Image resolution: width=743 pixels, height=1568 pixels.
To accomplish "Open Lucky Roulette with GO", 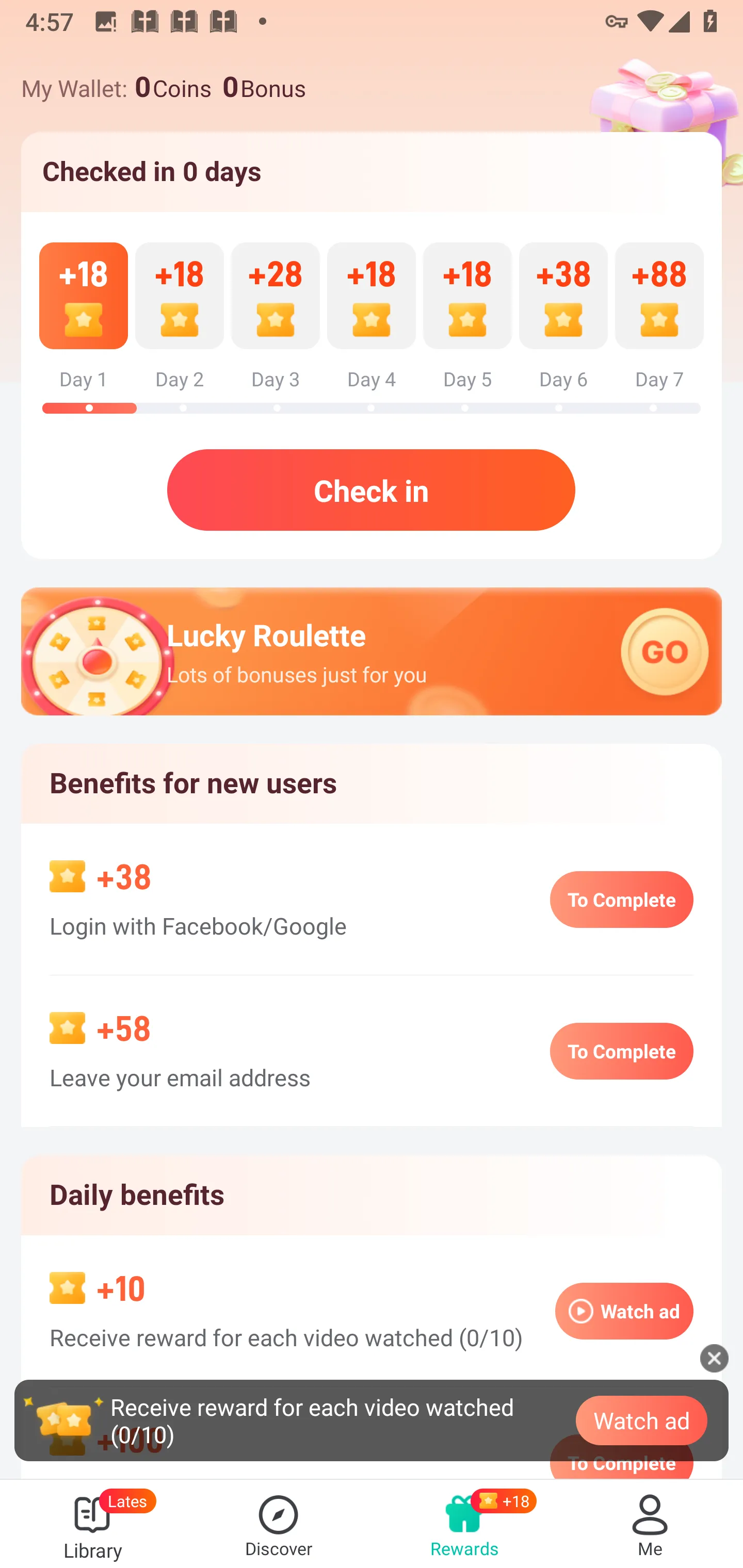I will pos(664,651).
